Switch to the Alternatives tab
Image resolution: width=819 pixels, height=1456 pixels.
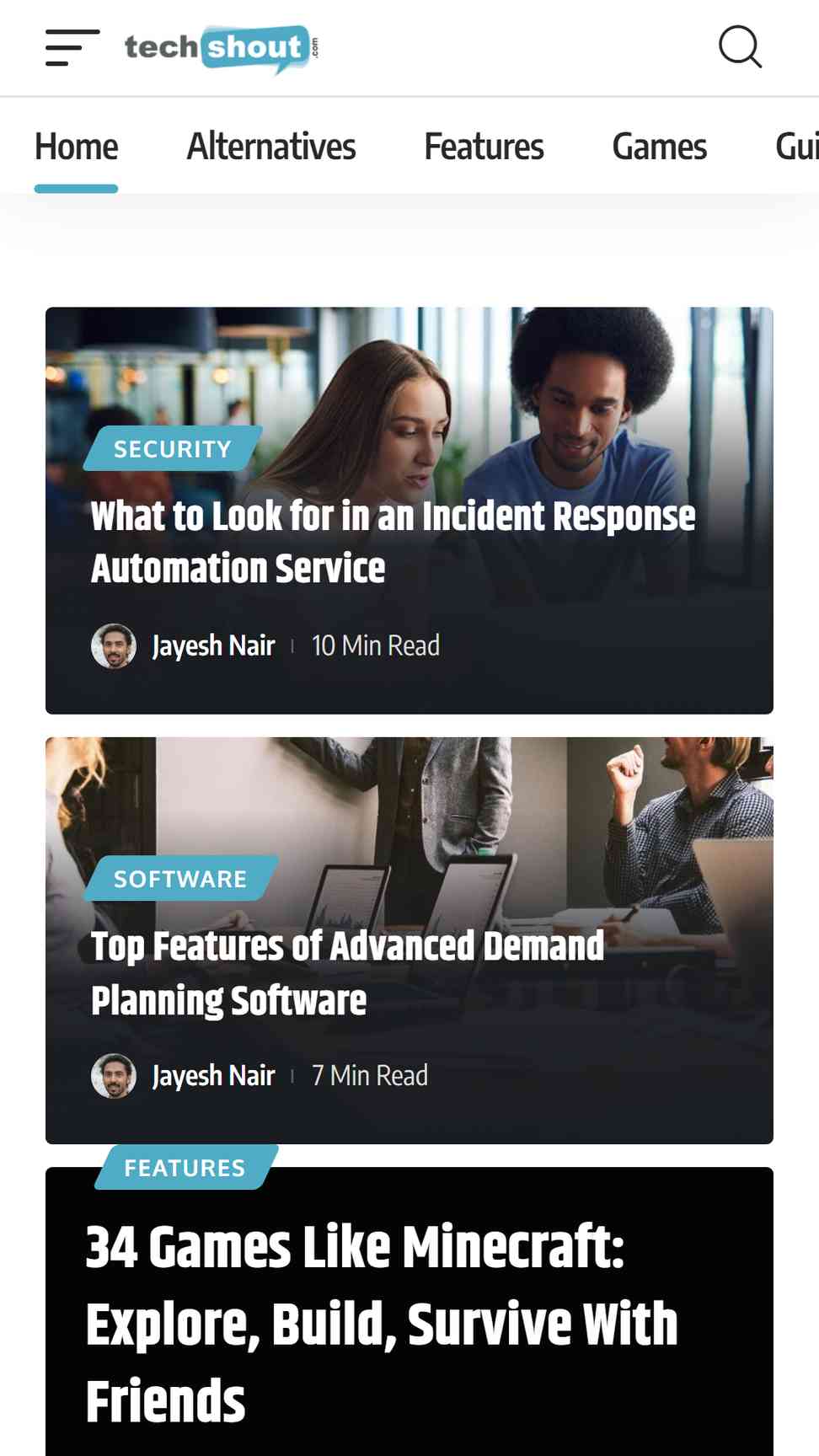[271, 147]
